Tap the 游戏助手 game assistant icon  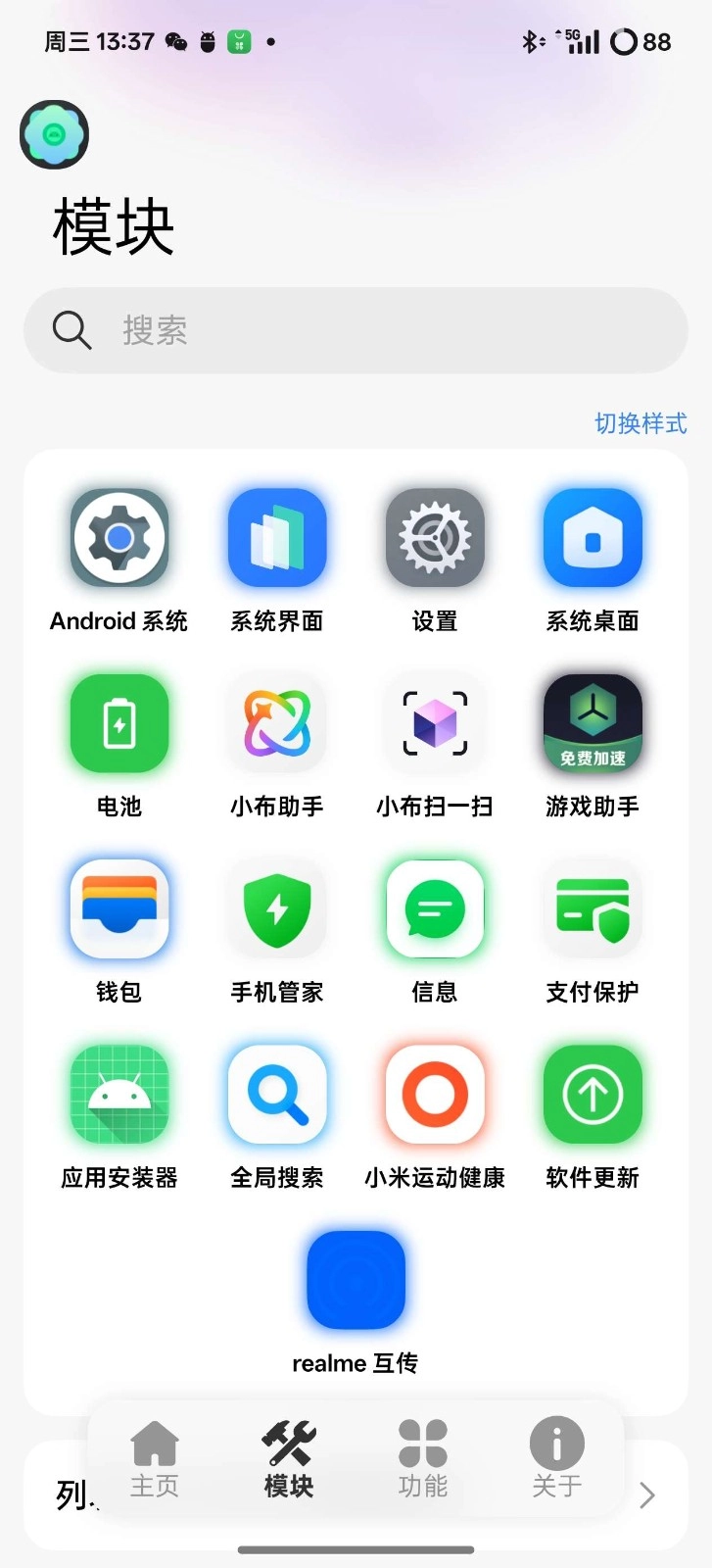click(x=592, y=723)
